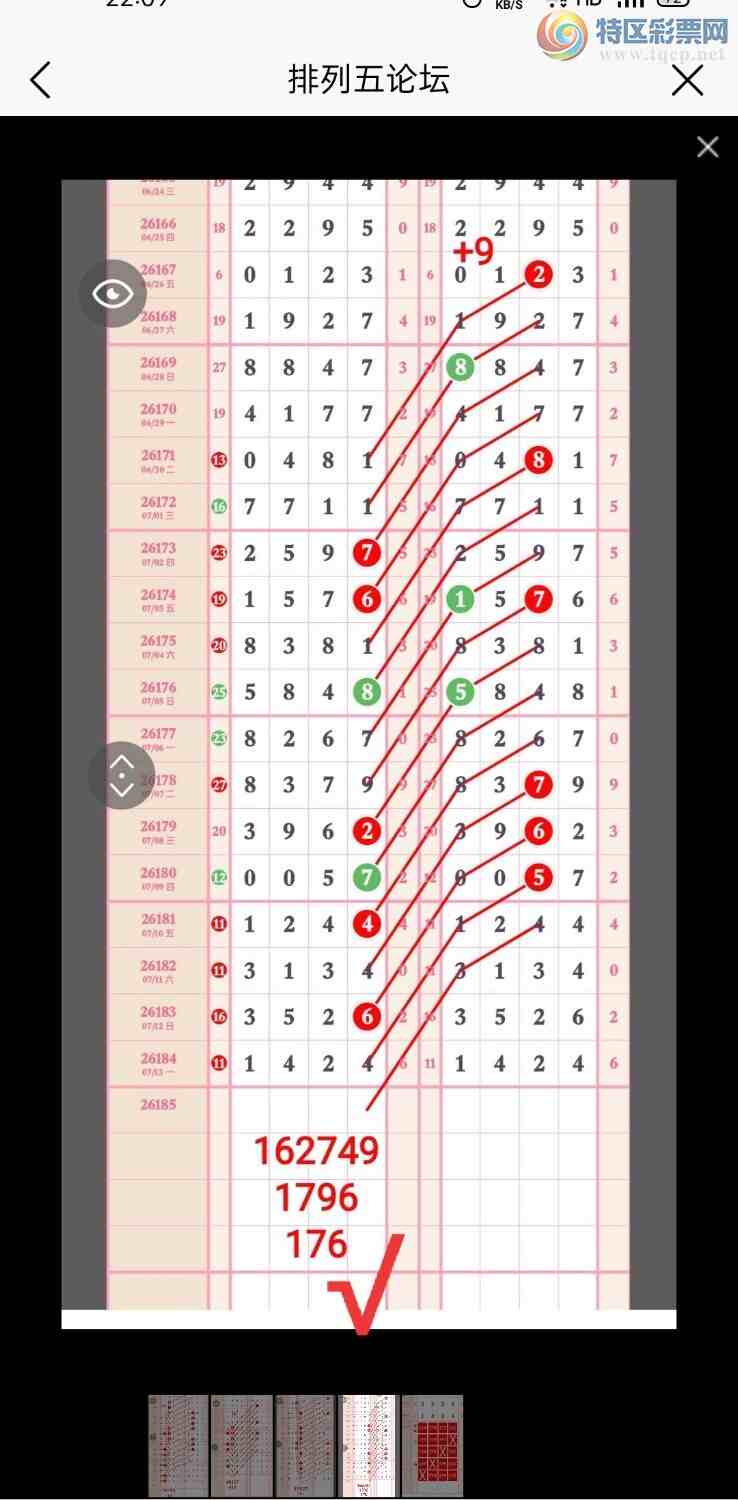
Task: Select the fourth thumbnail showing 162749
Action: pos(369,1446)
